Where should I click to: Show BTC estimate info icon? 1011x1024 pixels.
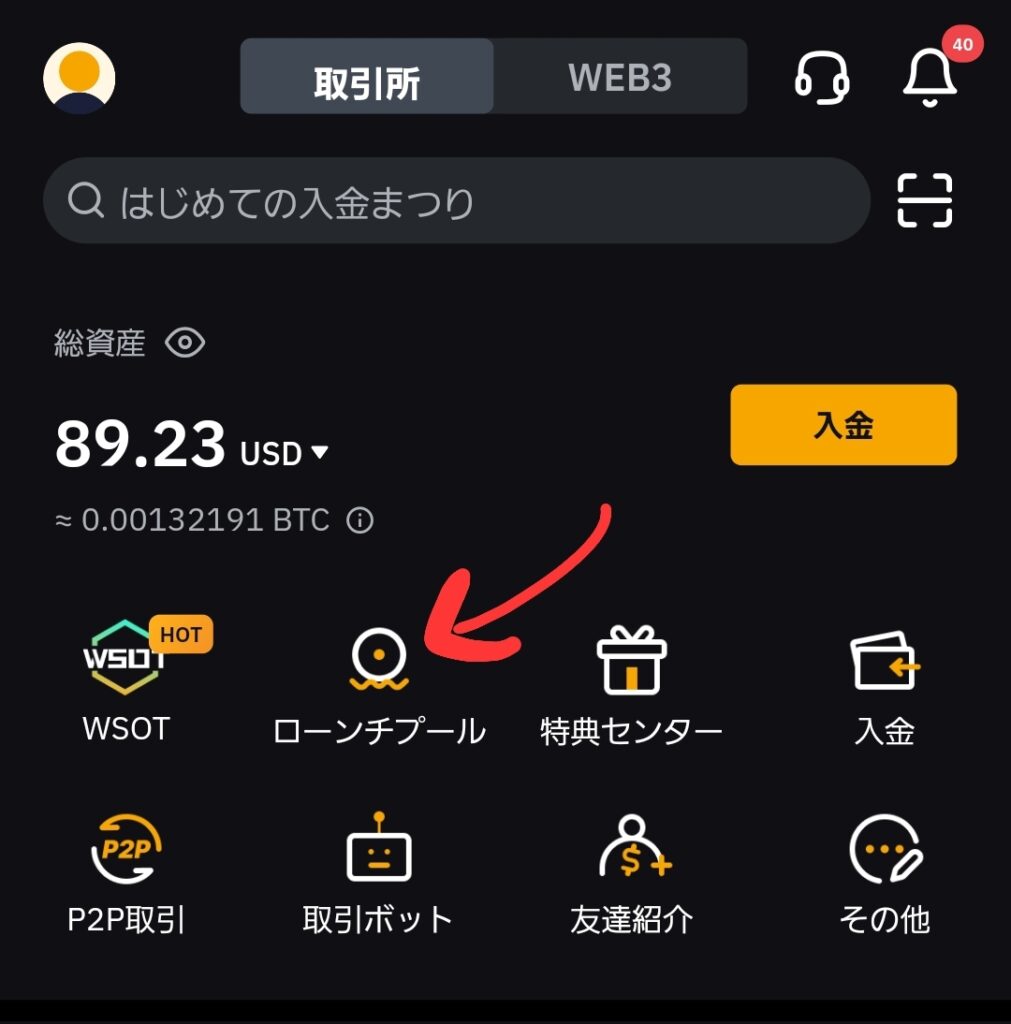click(x=360, y=520)
